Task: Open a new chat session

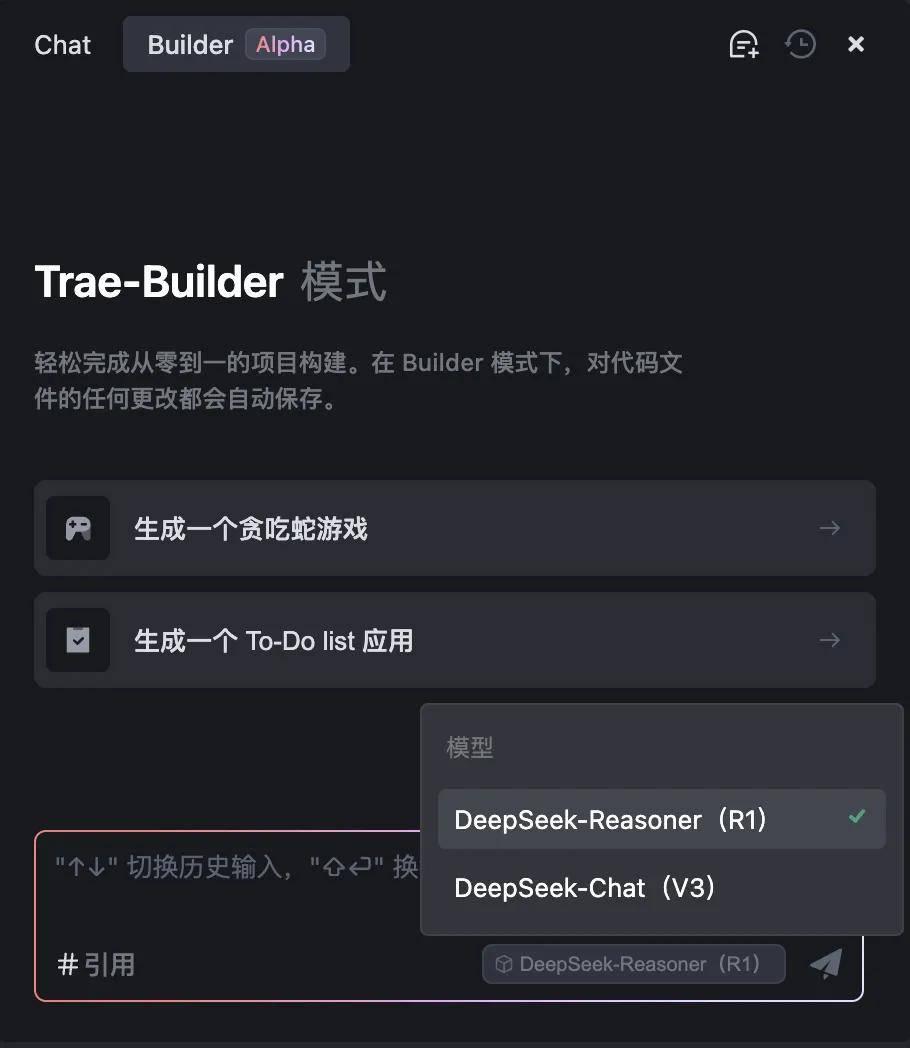Action: click(744, 44)
